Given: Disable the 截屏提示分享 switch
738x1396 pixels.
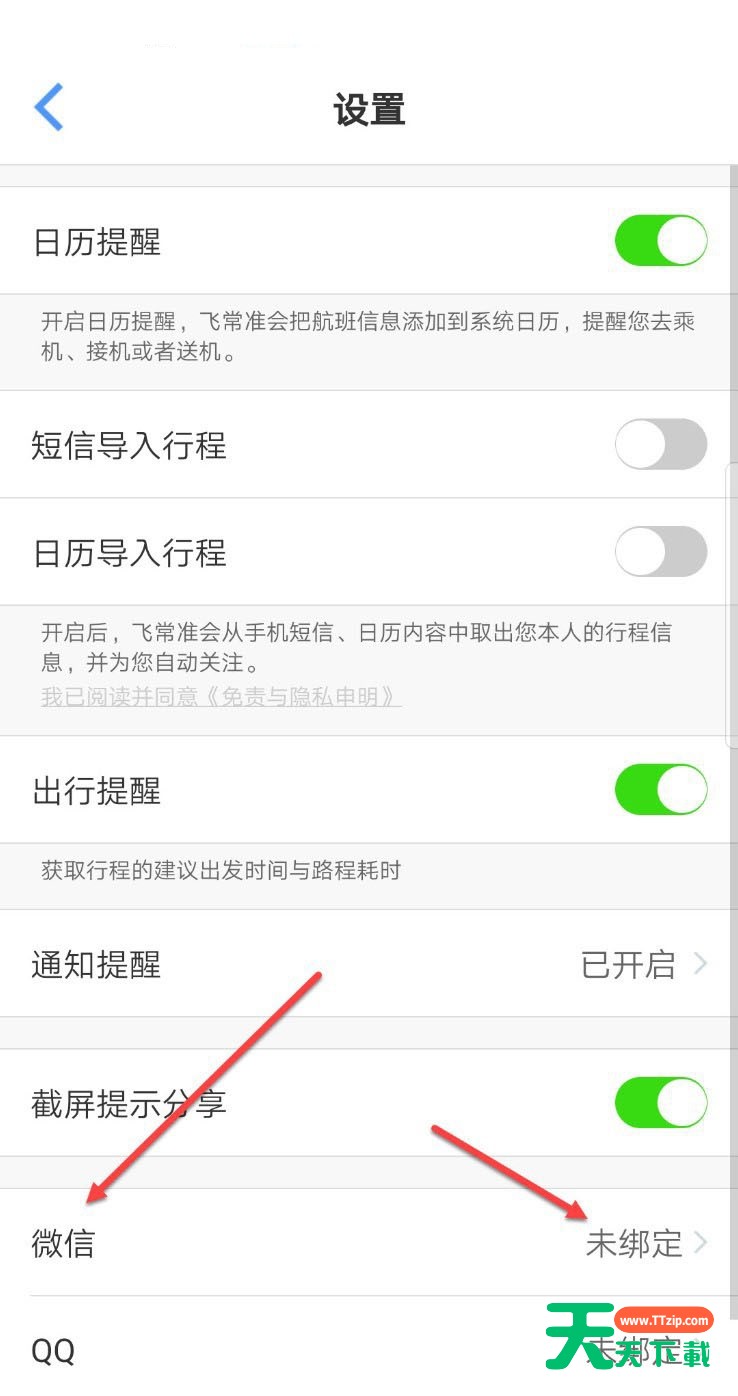Looking at the screenshot, I should point(660,1103).
